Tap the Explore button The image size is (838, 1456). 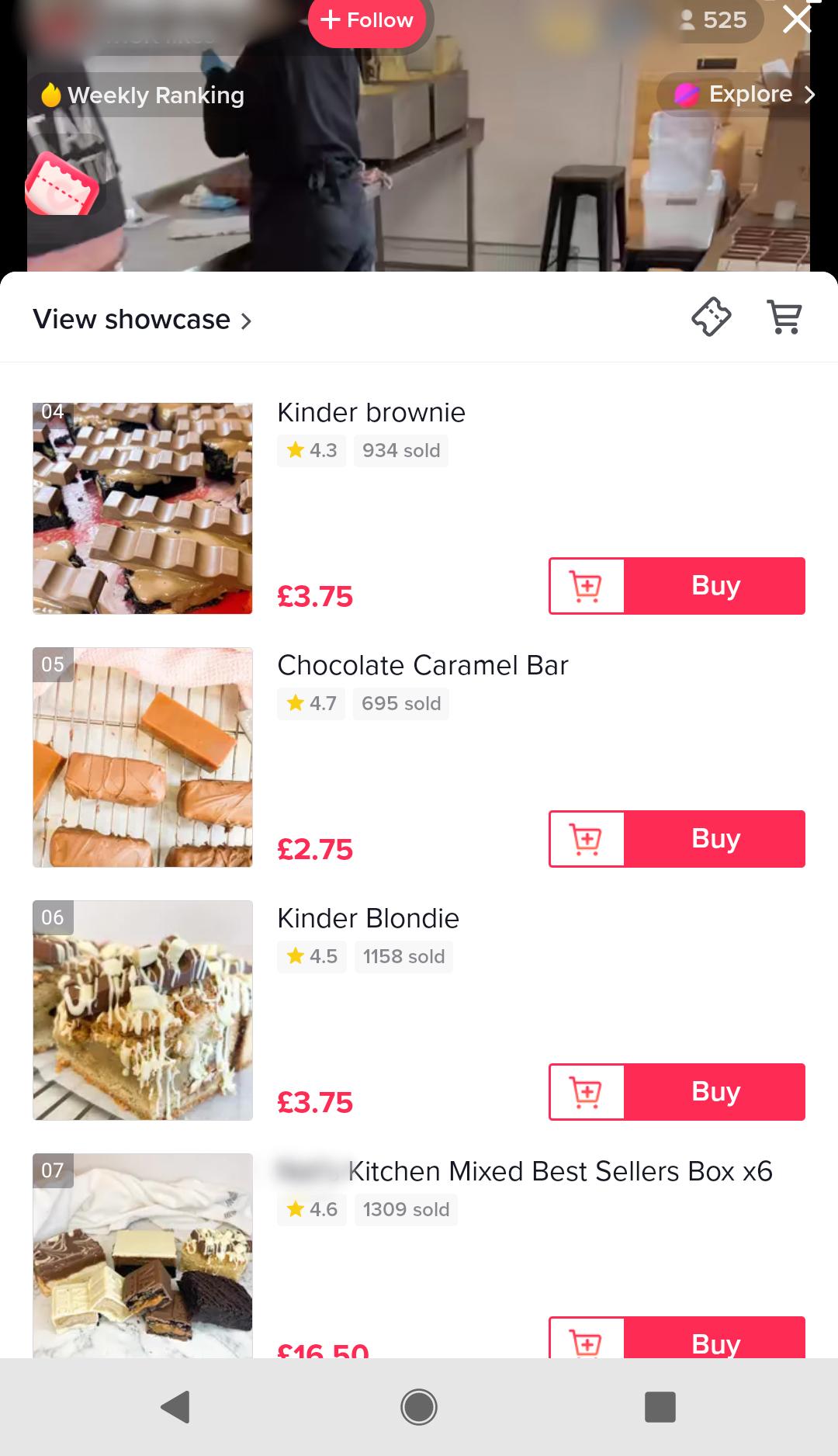pos(743,95)
